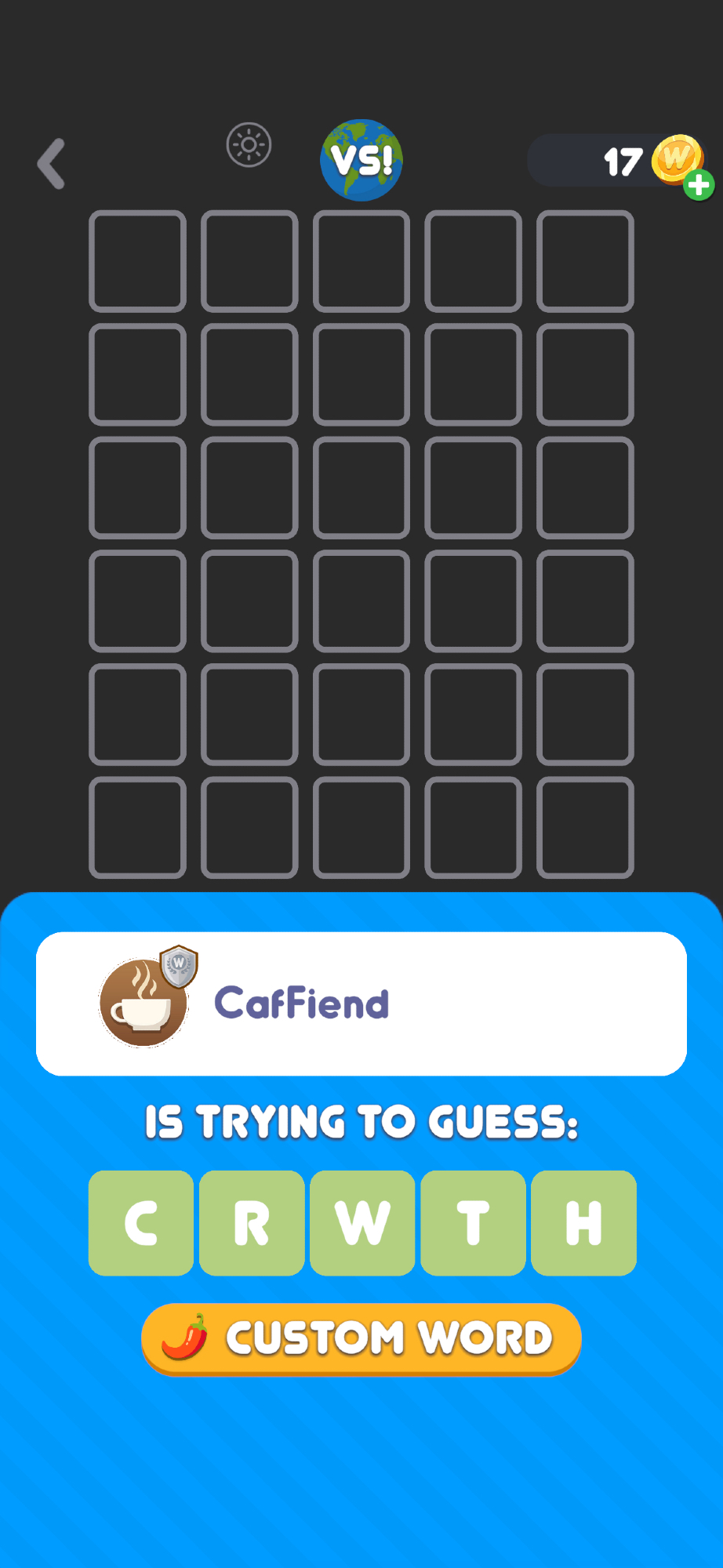Add more coins with plus button
The height and width of the screenshot is (1568, 723).
click(698, 185)
